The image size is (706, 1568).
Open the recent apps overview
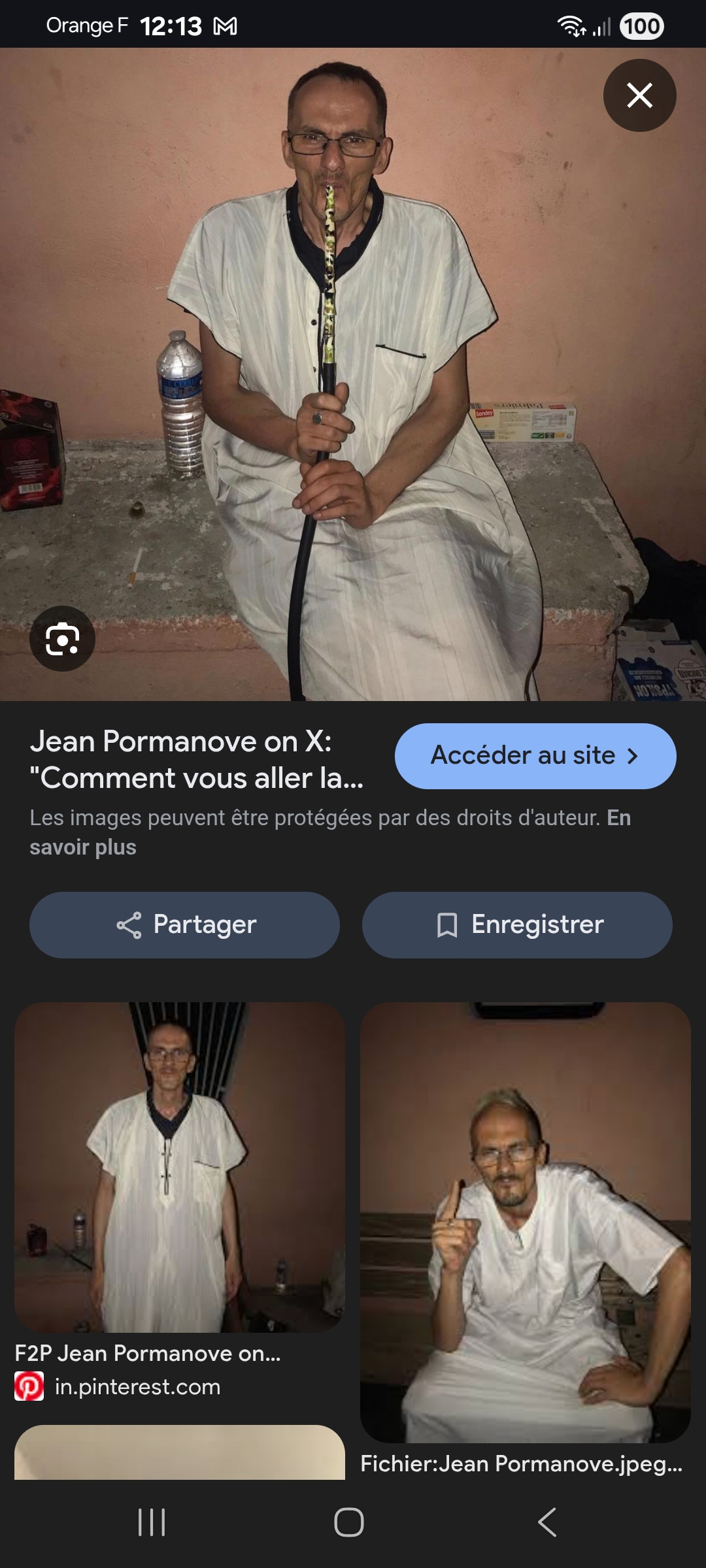pos(152,1522)
